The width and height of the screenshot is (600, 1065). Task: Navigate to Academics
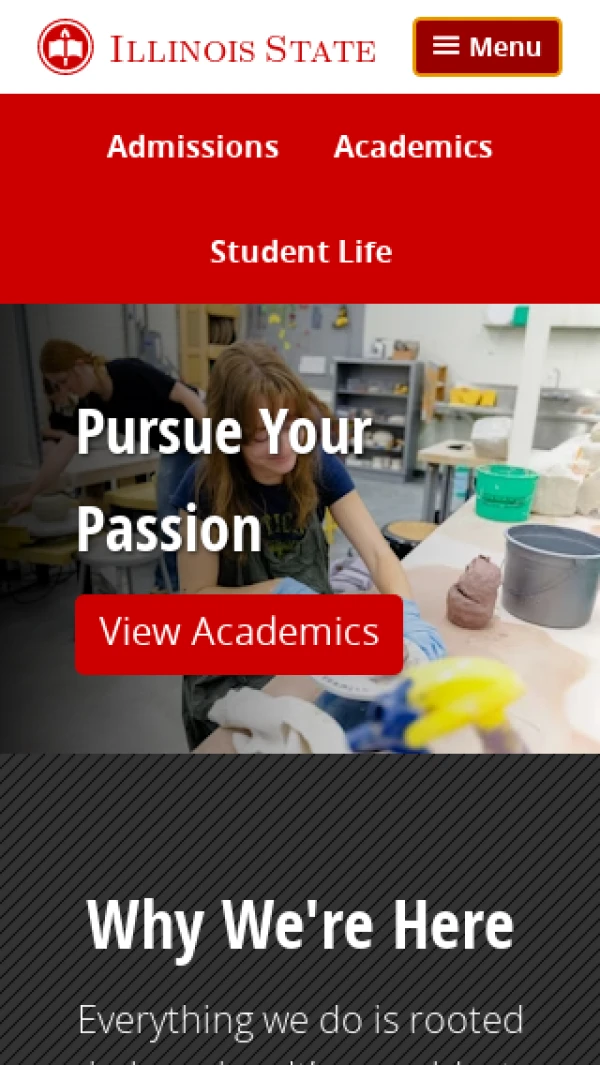point(413,147)
